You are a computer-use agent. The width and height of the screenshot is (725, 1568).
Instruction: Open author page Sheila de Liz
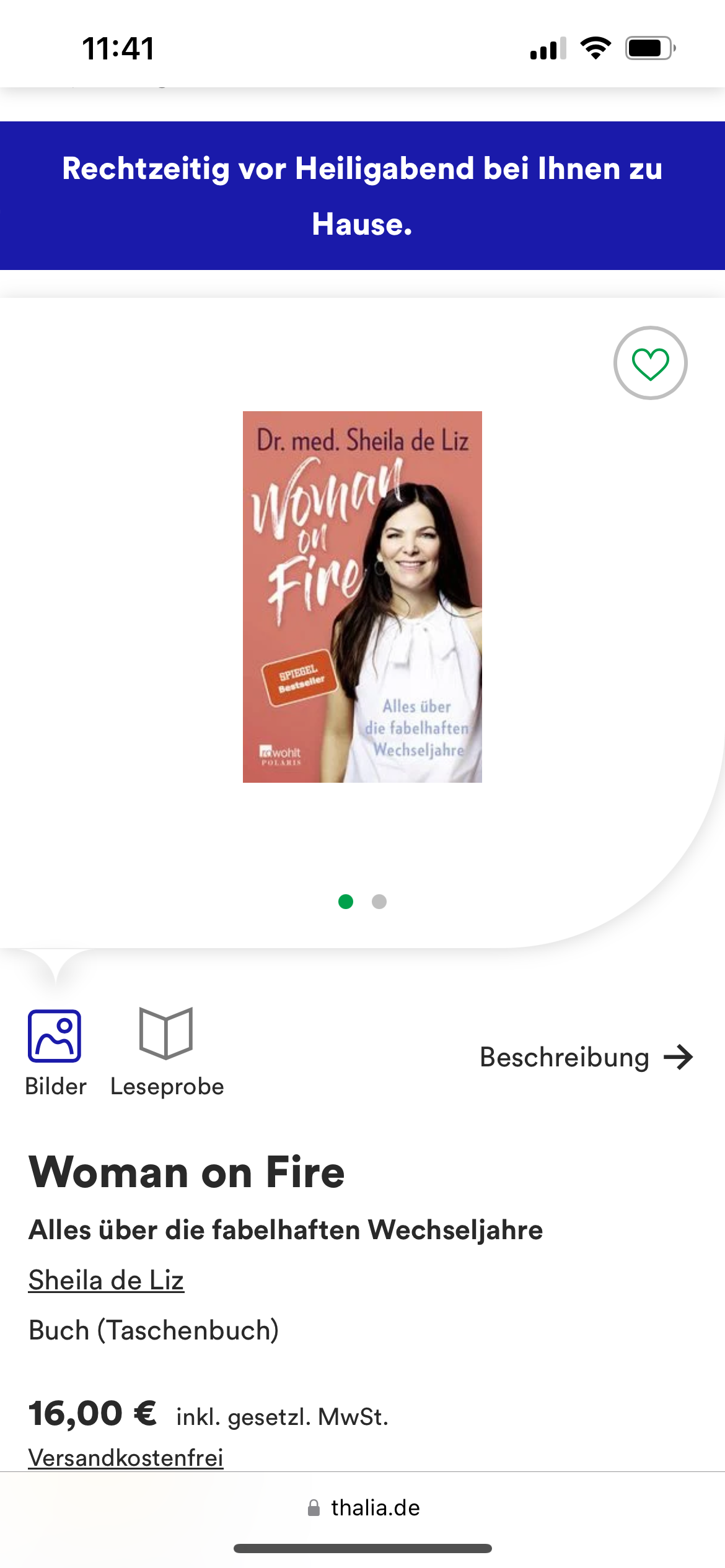point(106,1280)
